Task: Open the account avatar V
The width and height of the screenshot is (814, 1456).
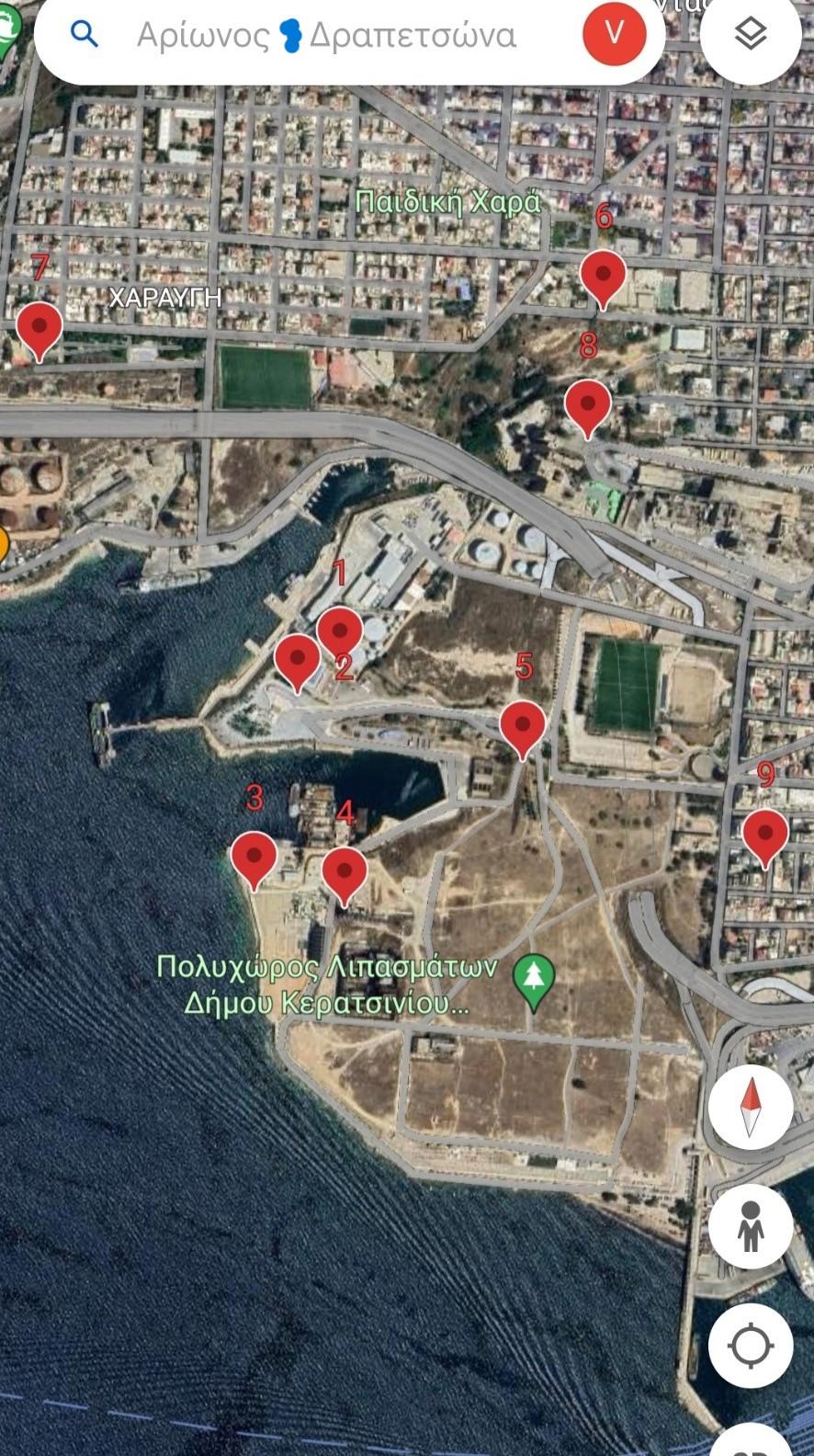Action: (614, 34)
